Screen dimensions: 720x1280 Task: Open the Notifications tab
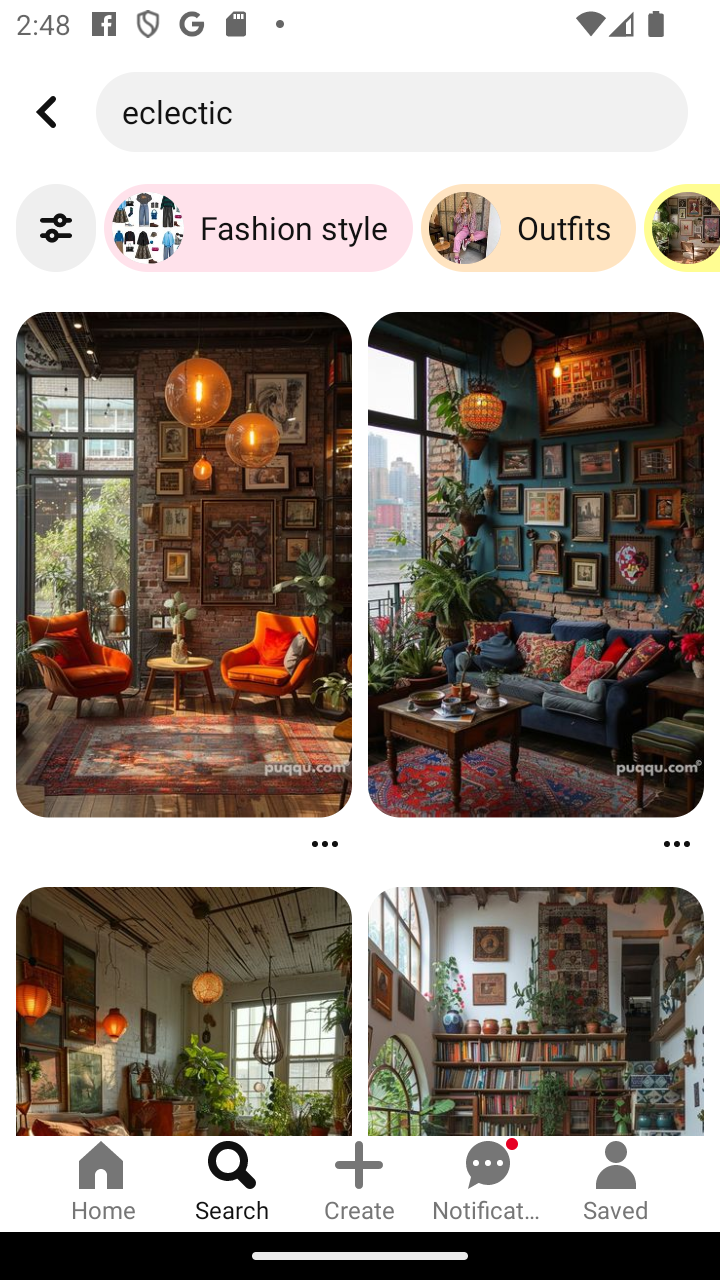[487, 1183]
